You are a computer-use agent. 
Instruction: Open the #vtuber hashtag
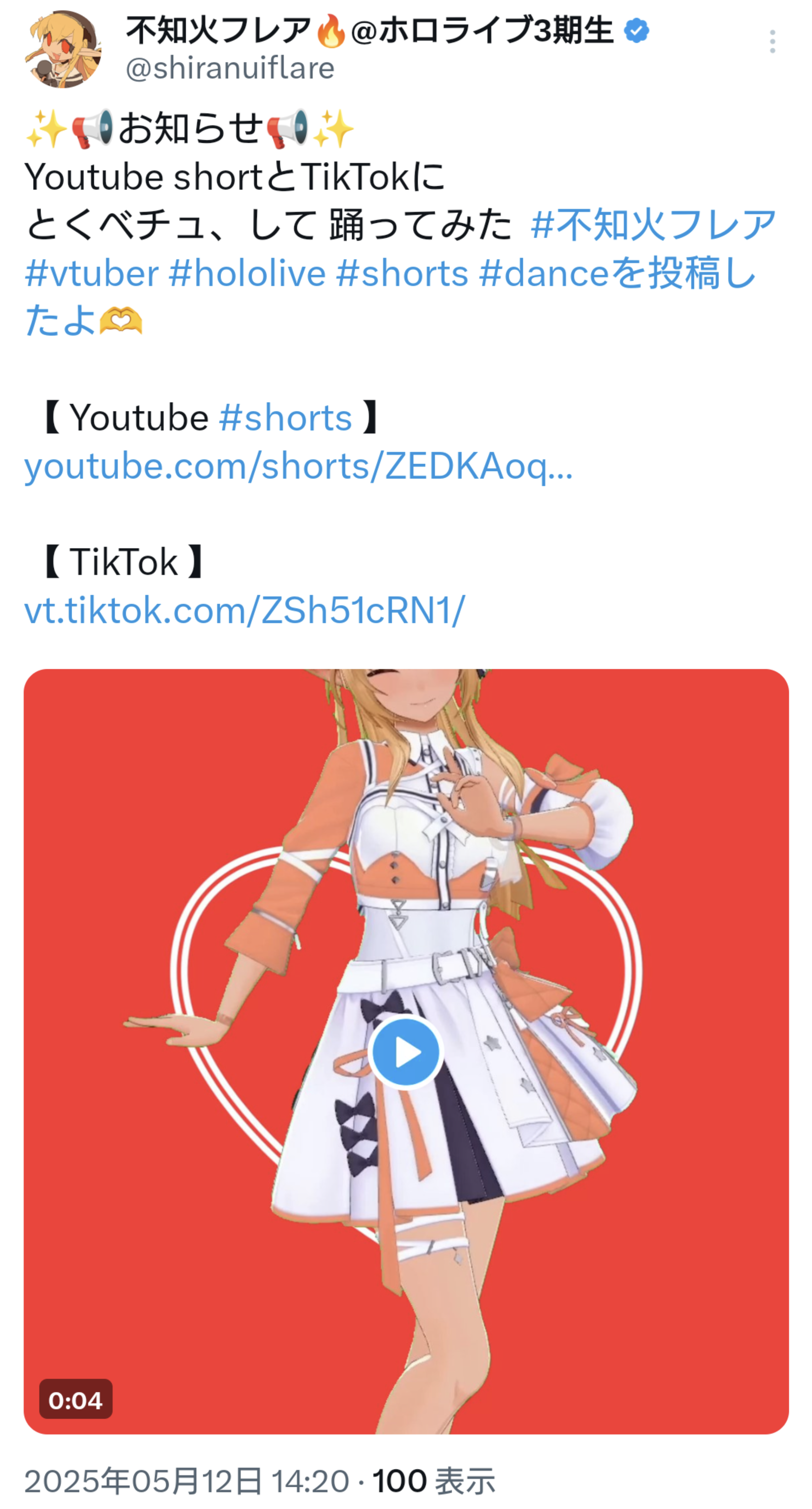tap(91, 274)
